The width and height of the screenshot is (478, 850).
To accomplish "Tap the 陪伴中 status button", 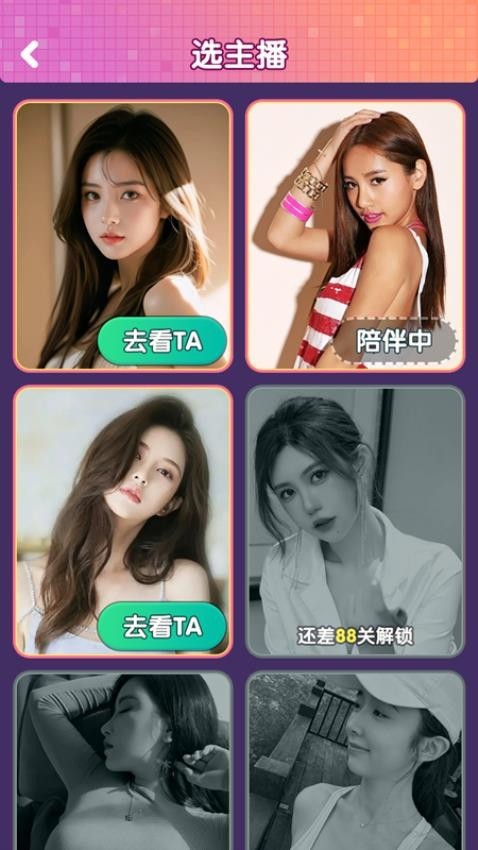I will click(x=394, y=341).
